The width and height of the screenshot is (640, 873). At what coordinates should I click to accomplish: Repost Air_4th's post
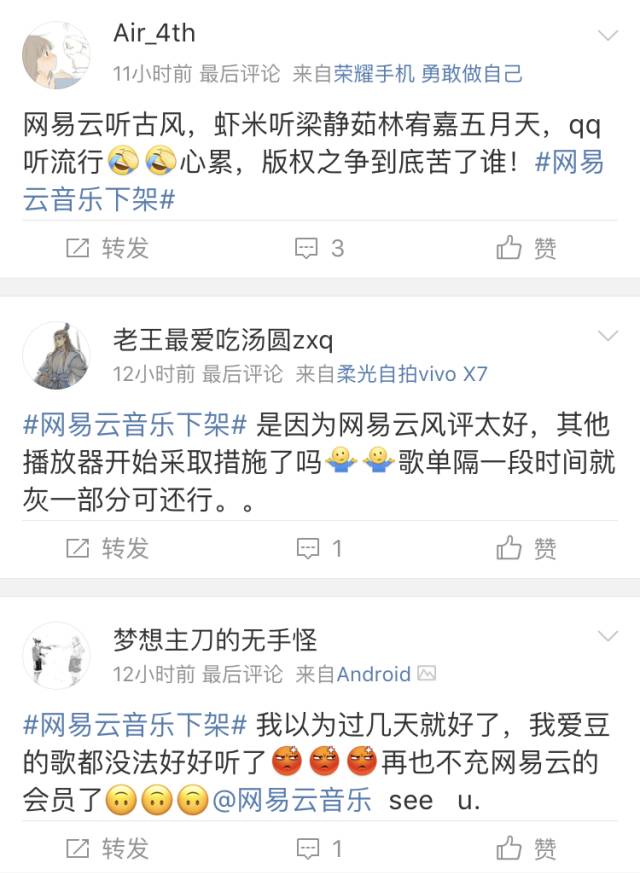pyautogui.click(x=107, y=248)
